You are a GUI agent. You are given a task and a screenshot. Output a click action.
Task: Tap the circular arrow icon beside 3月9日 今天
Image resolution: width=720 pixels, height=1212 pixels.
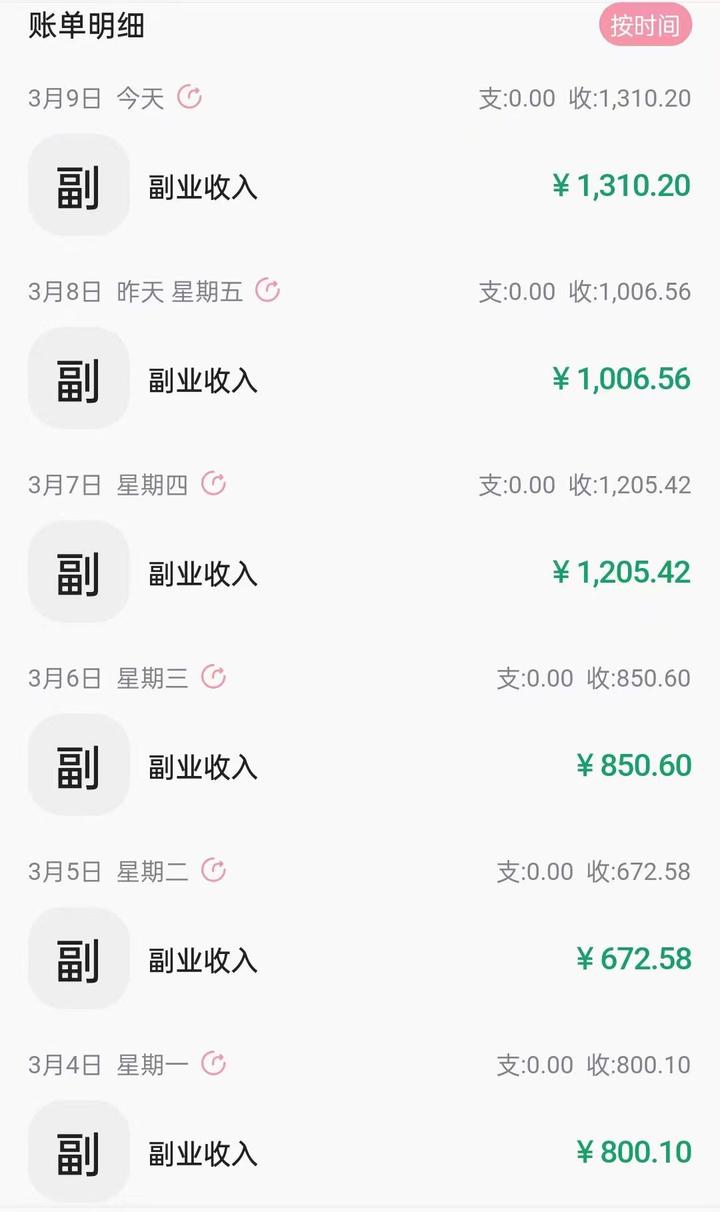(189, 97)
